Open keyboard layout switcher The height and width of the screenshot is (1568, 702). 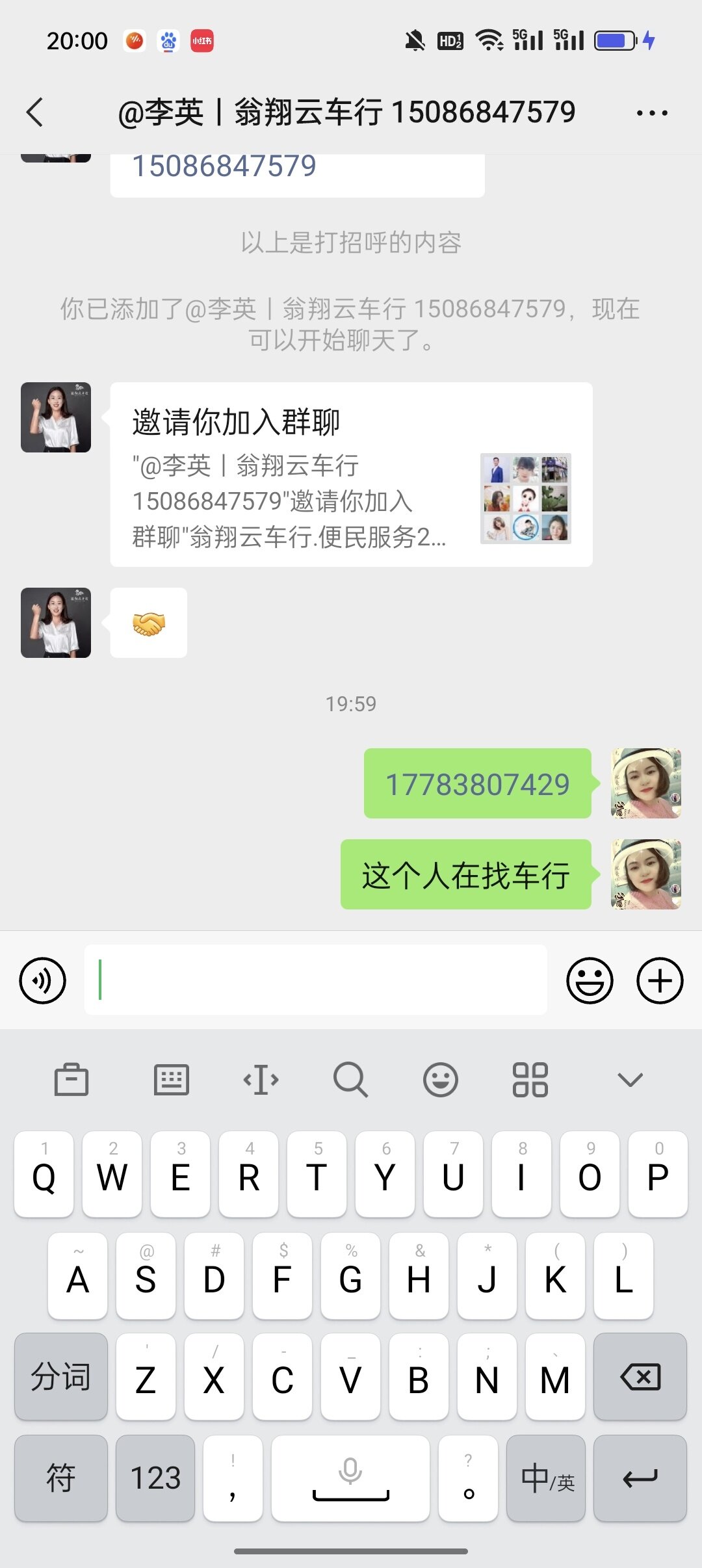[171, 1080]
